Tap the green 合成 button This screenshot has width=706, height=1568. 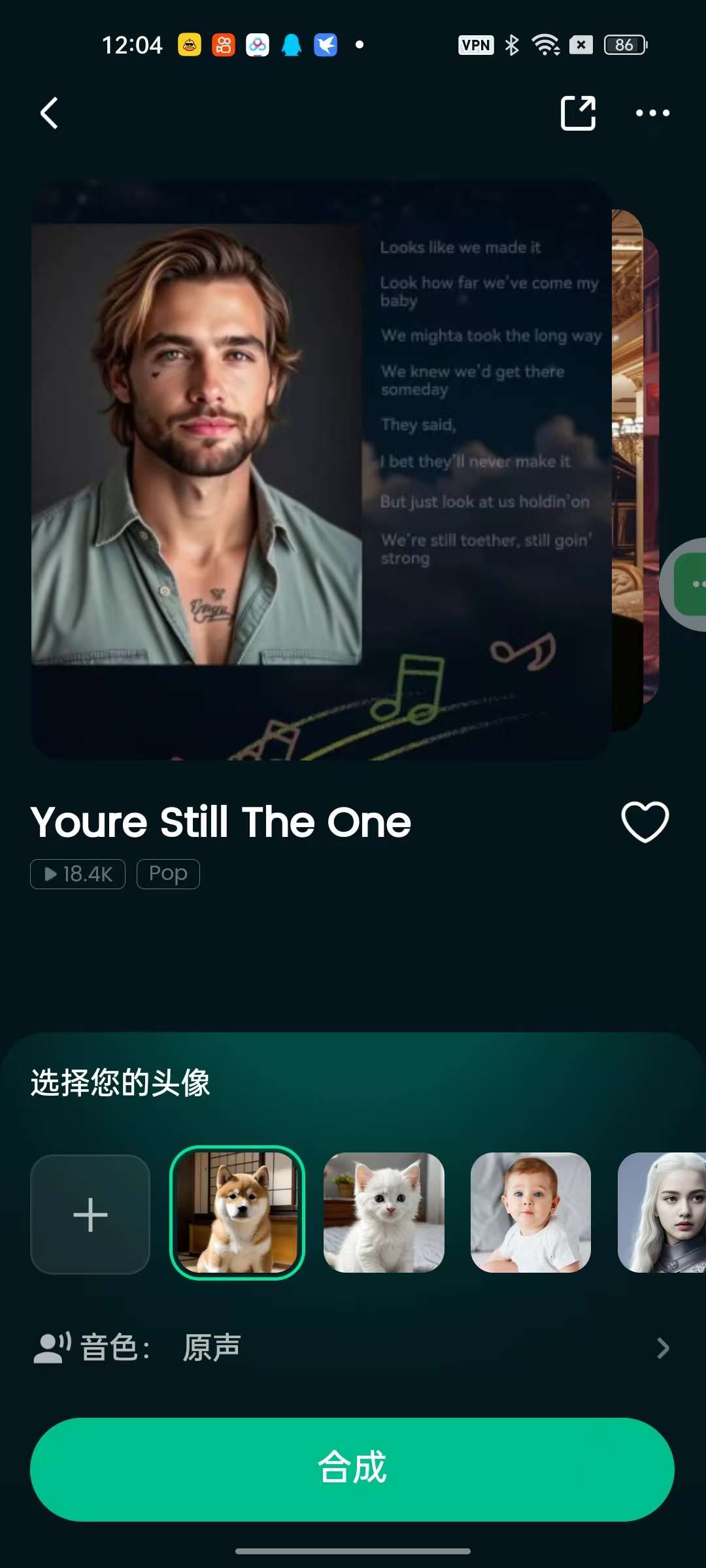click(x=352, y=1469)
